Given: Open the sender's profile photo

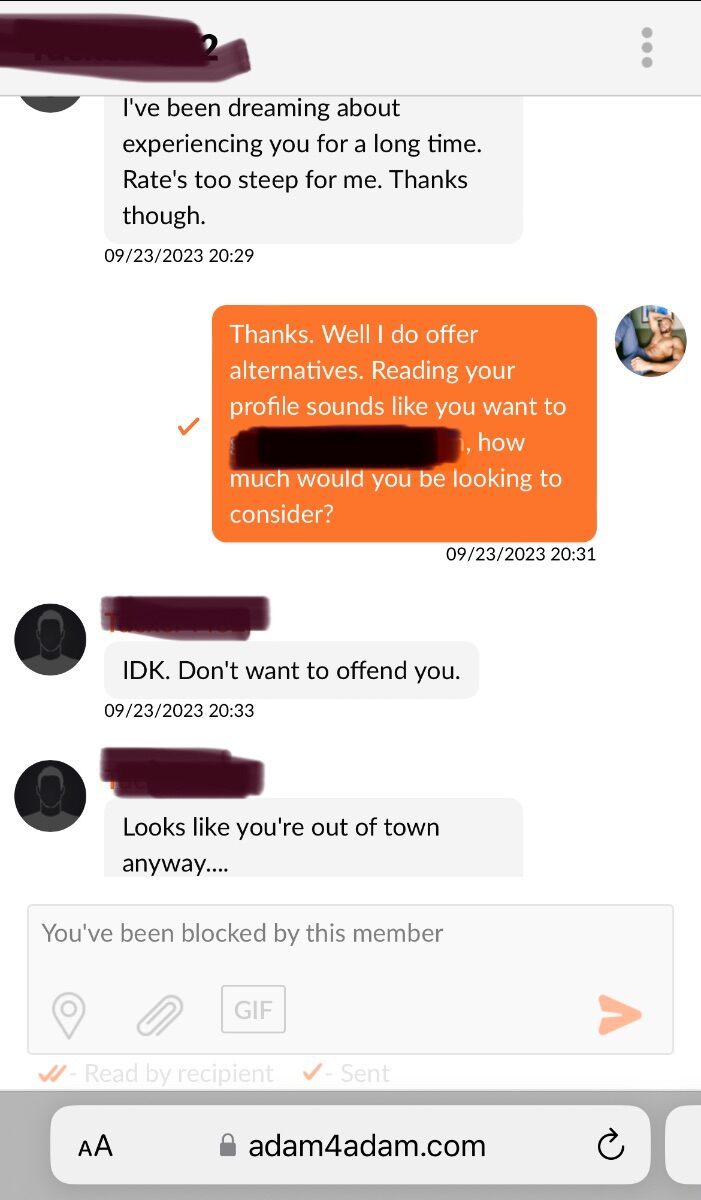Looking at the screenshot, I should (650, 341).
